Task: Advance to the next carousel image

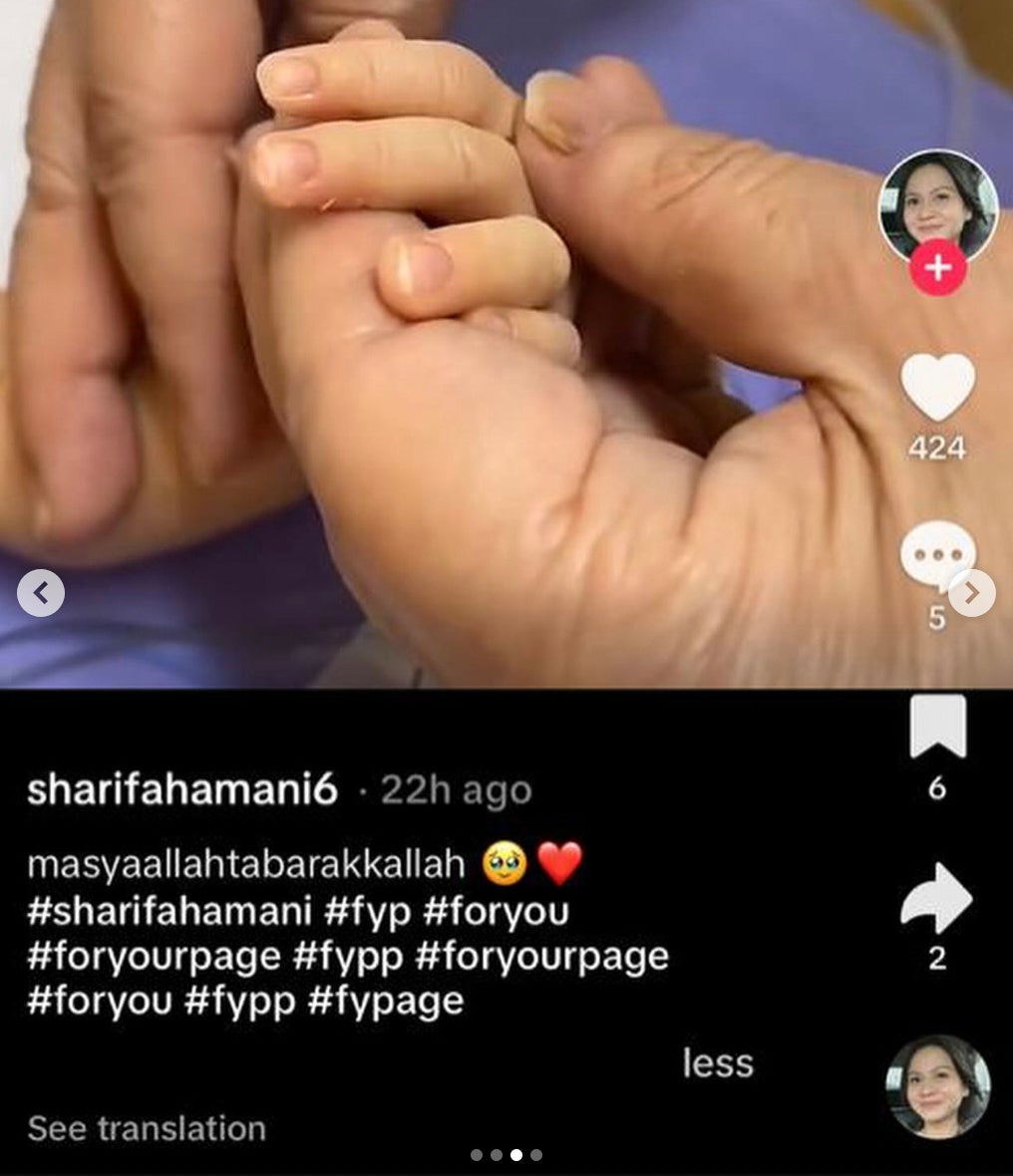Action: (x=972, y=594)
